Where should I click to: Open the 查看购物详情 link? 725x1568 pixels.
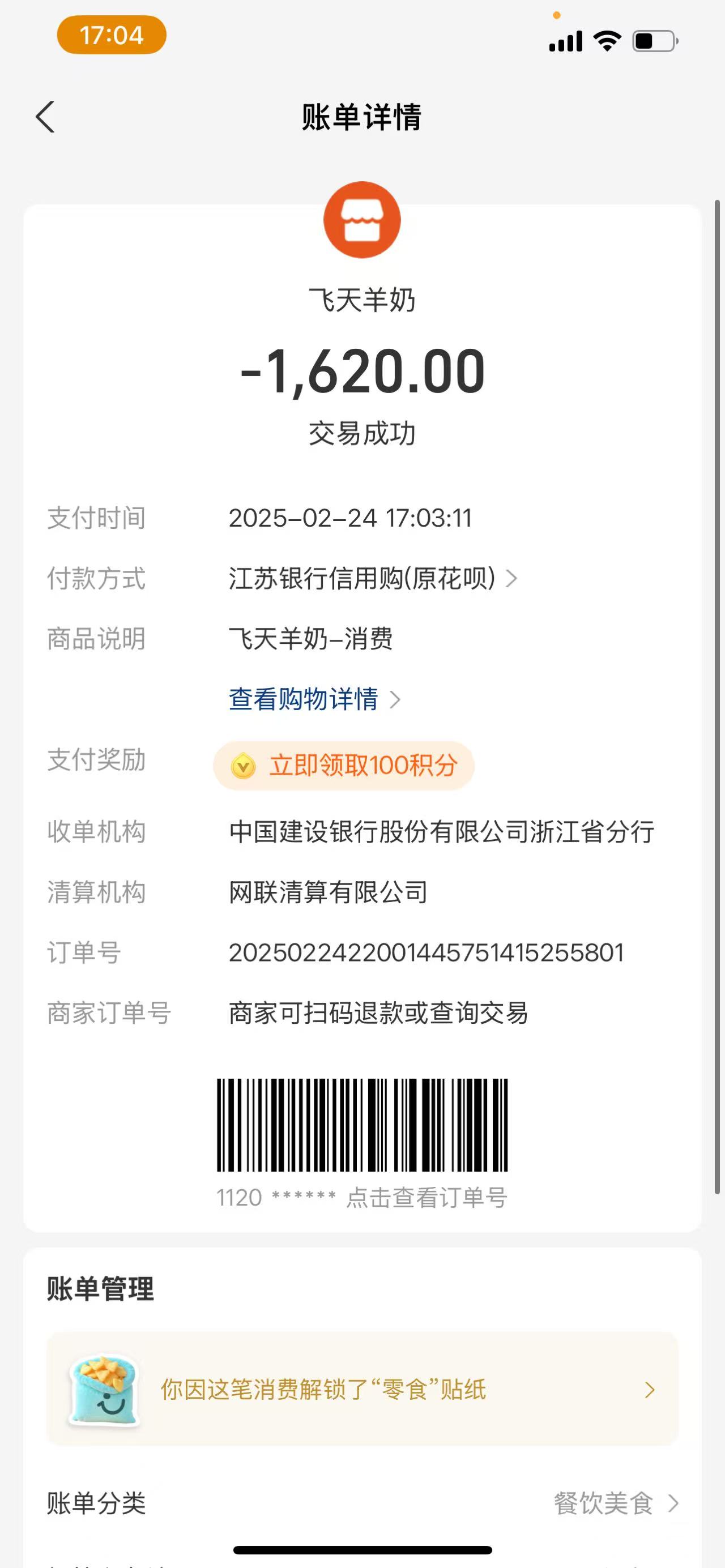click(x=313, y=699)
